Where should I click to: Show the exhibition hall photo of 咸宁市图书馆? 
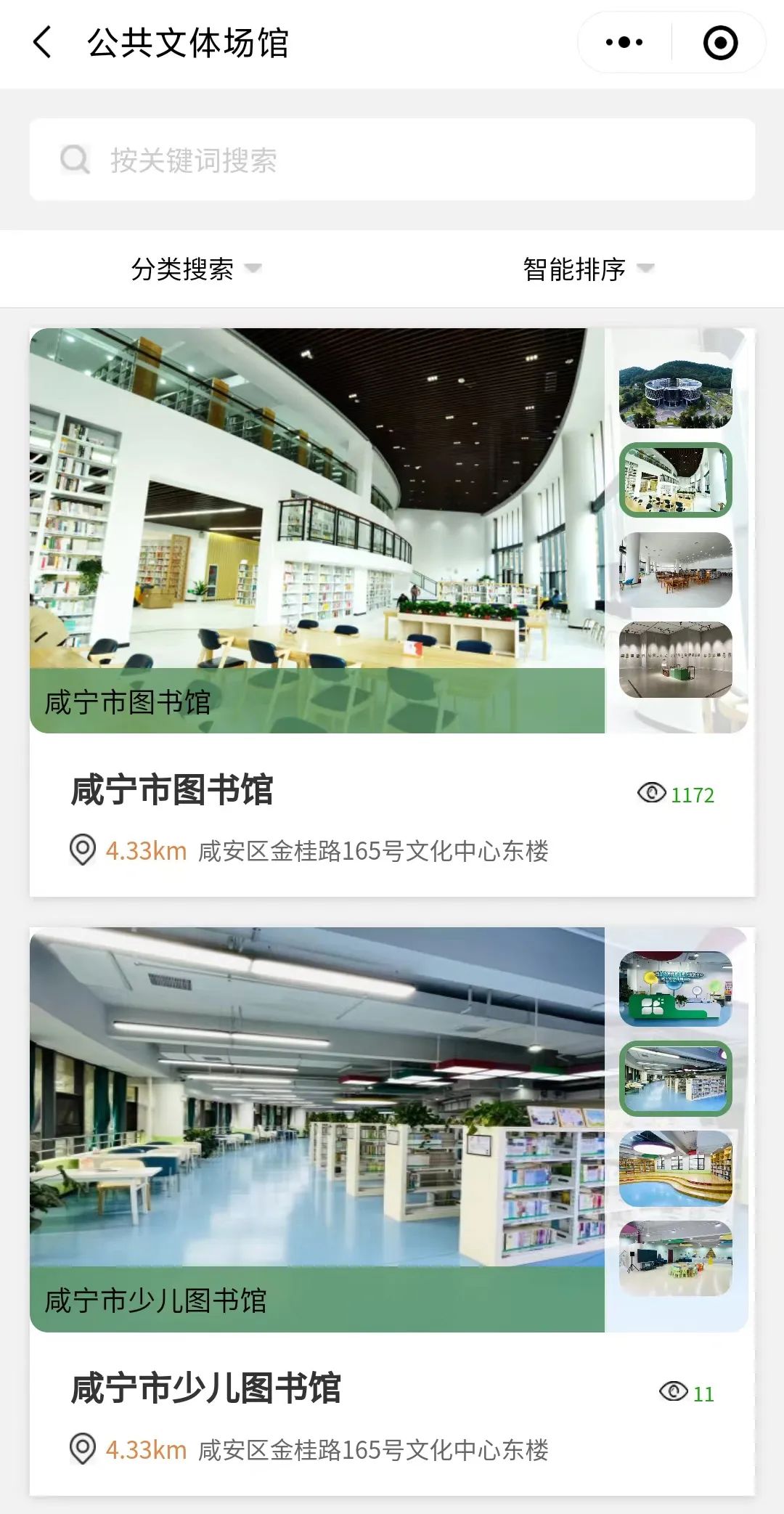[675, 659]
